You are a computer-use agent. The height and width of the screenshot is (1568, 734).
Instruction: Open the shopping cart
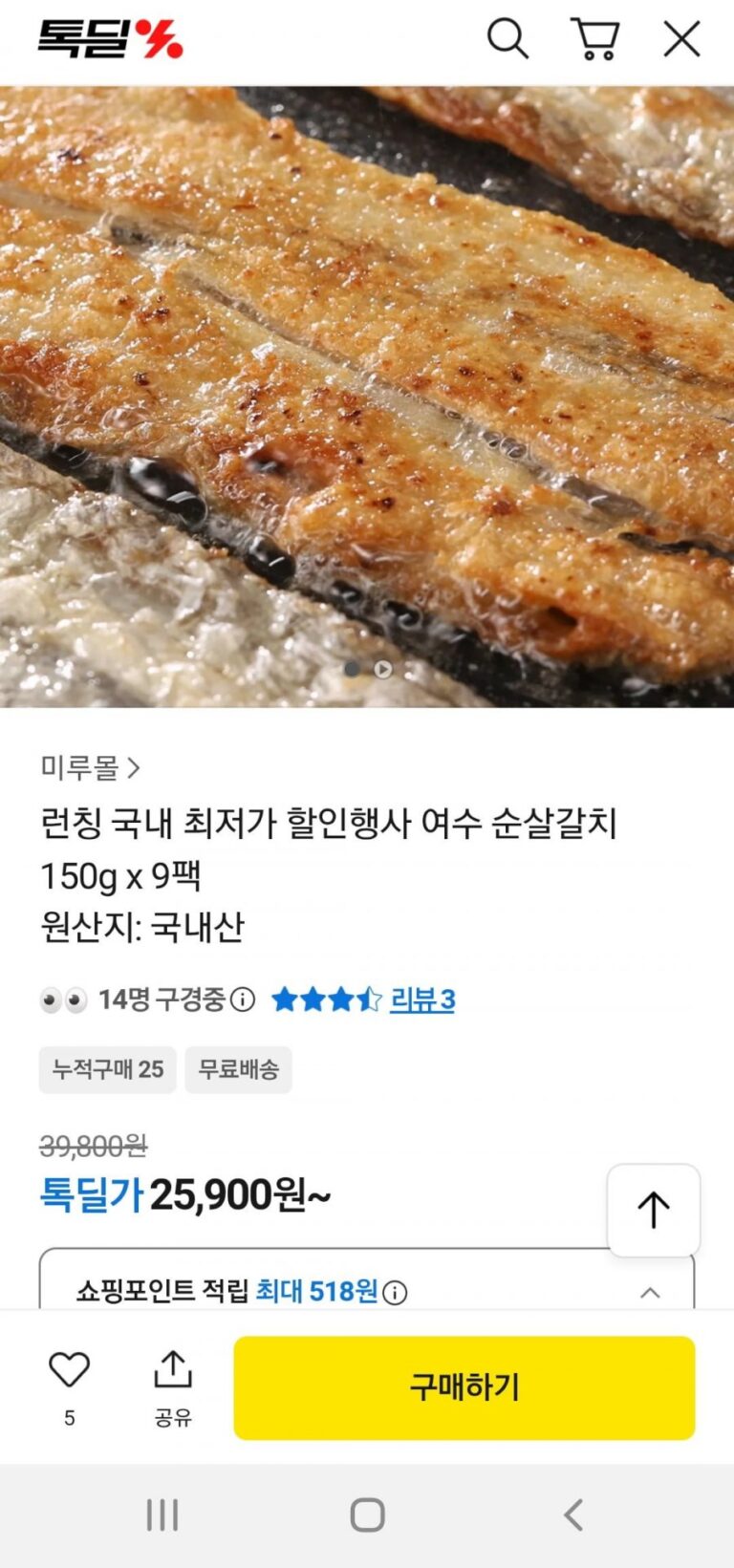pyautogui.click(x=595, y=40)
